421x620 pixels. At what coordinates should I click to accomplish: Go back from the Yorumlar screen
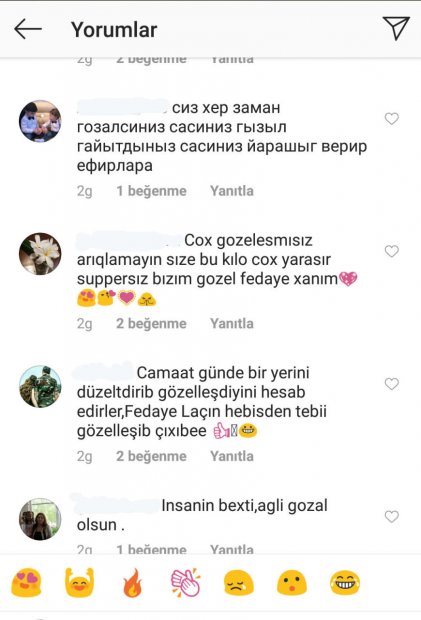(x=28, y=29)
